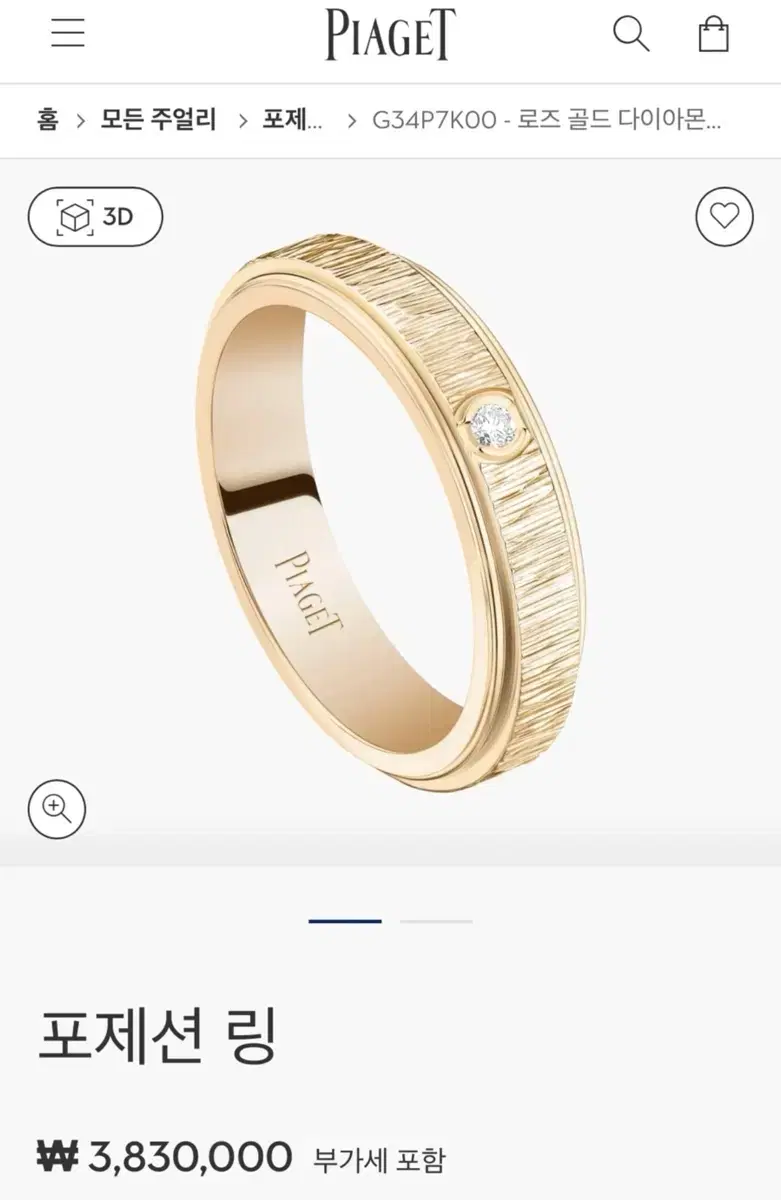Add the ring to wishlist via heart icon
This screenshot has height=1200, width=781.
click(x=722, y=218)
